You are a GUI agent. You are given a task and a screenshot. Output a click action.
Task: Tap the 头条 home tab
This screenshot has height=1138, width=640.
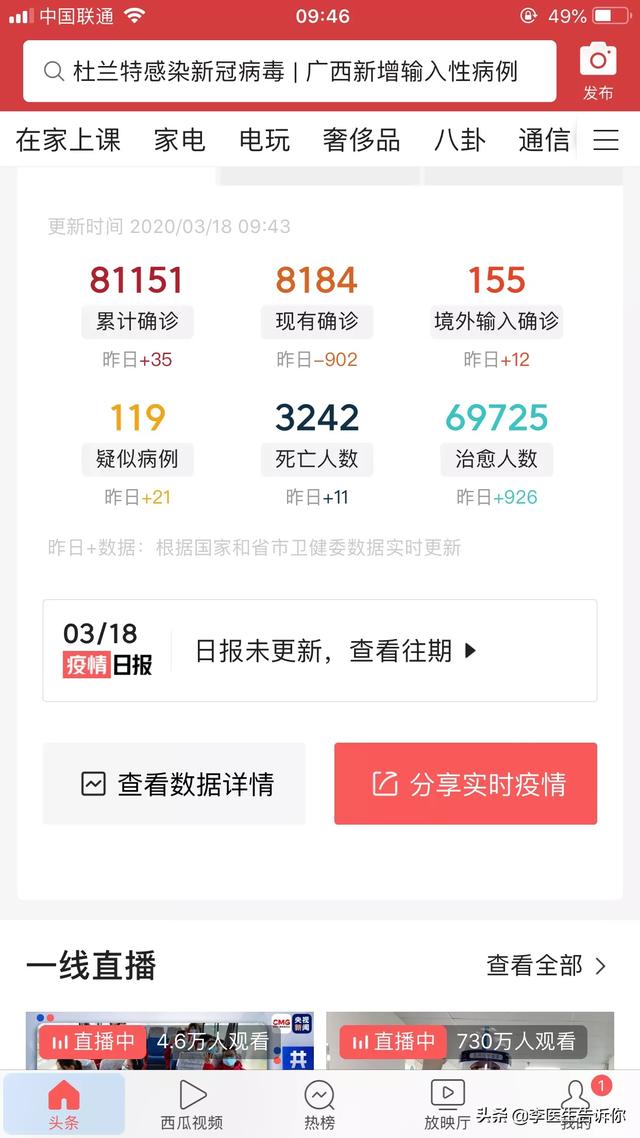[x=64, y=1104]
